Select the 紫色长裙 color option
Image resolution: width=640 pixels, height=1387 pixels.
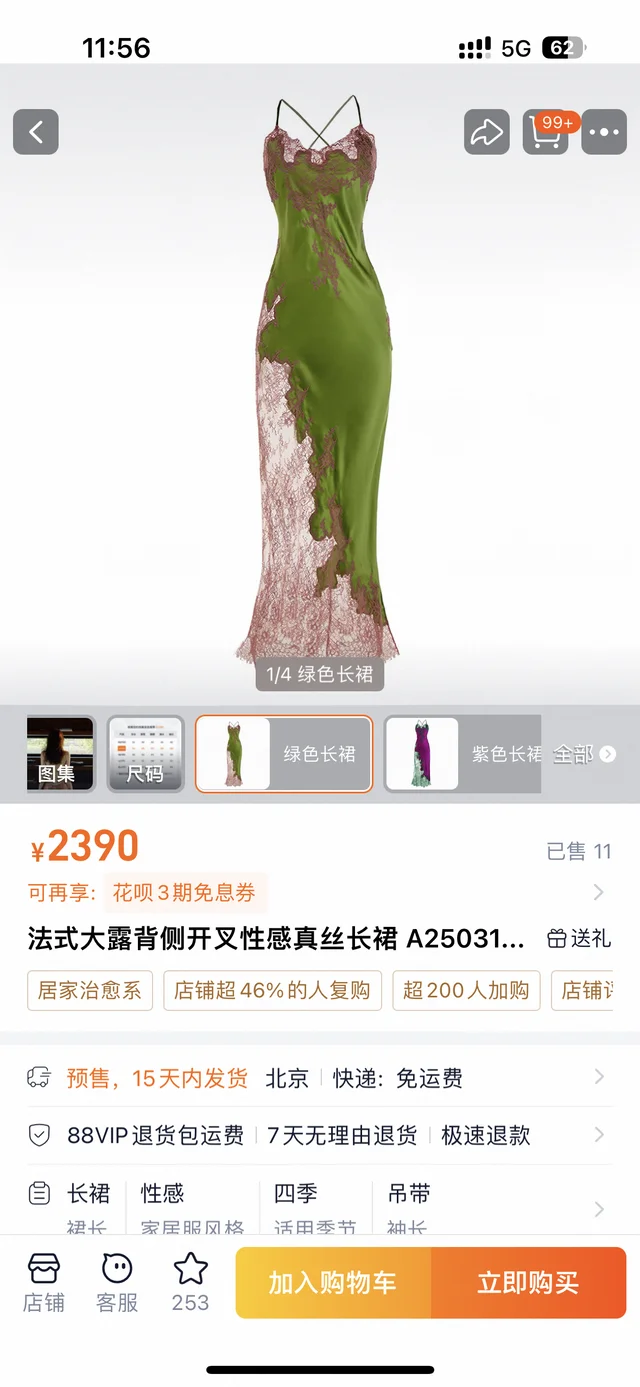click(x=462, y=754)
